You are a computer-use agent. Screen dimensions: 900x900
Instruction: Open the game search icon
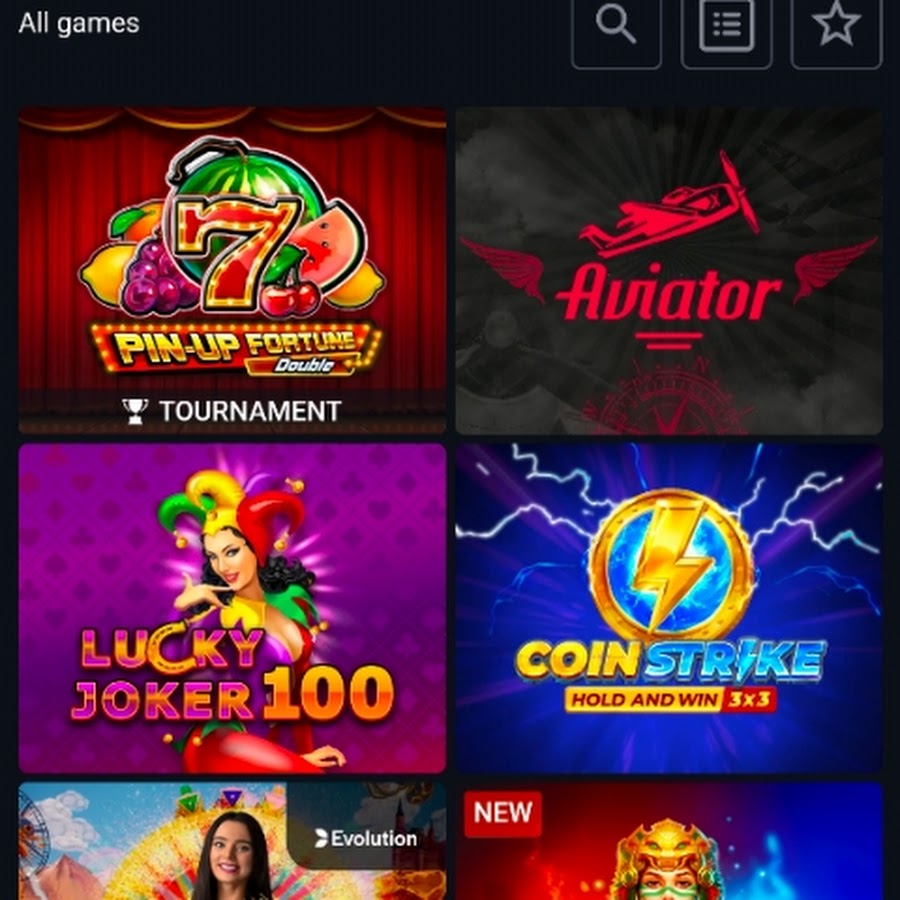[616, 27]
